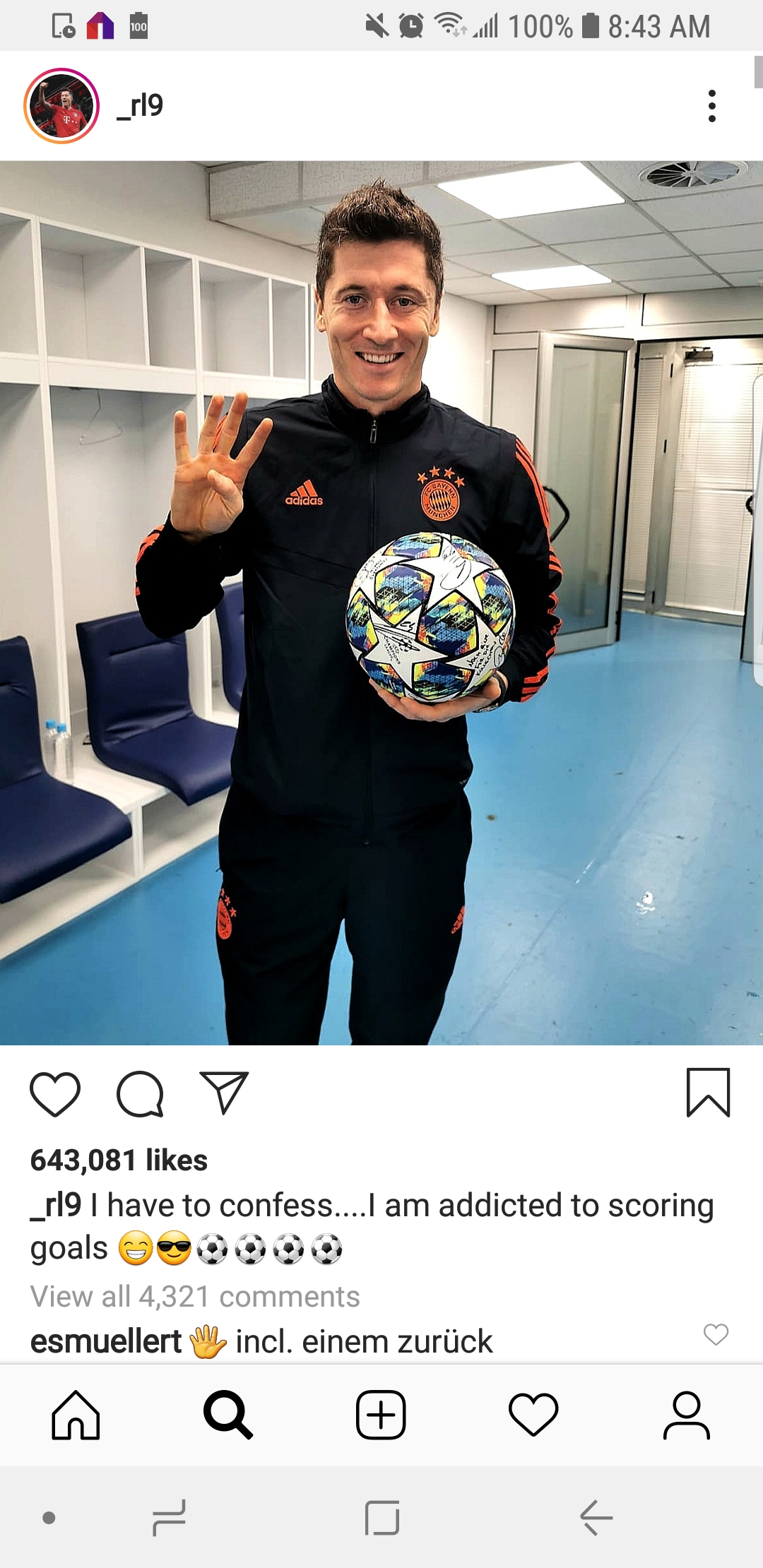Go back using the system back button

coord(596,1517)
